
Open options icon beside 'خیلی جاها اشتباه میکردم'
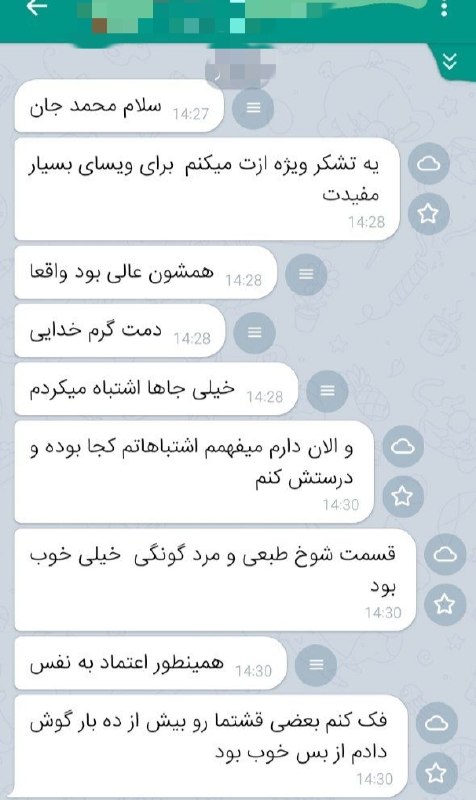click(328, 391)
